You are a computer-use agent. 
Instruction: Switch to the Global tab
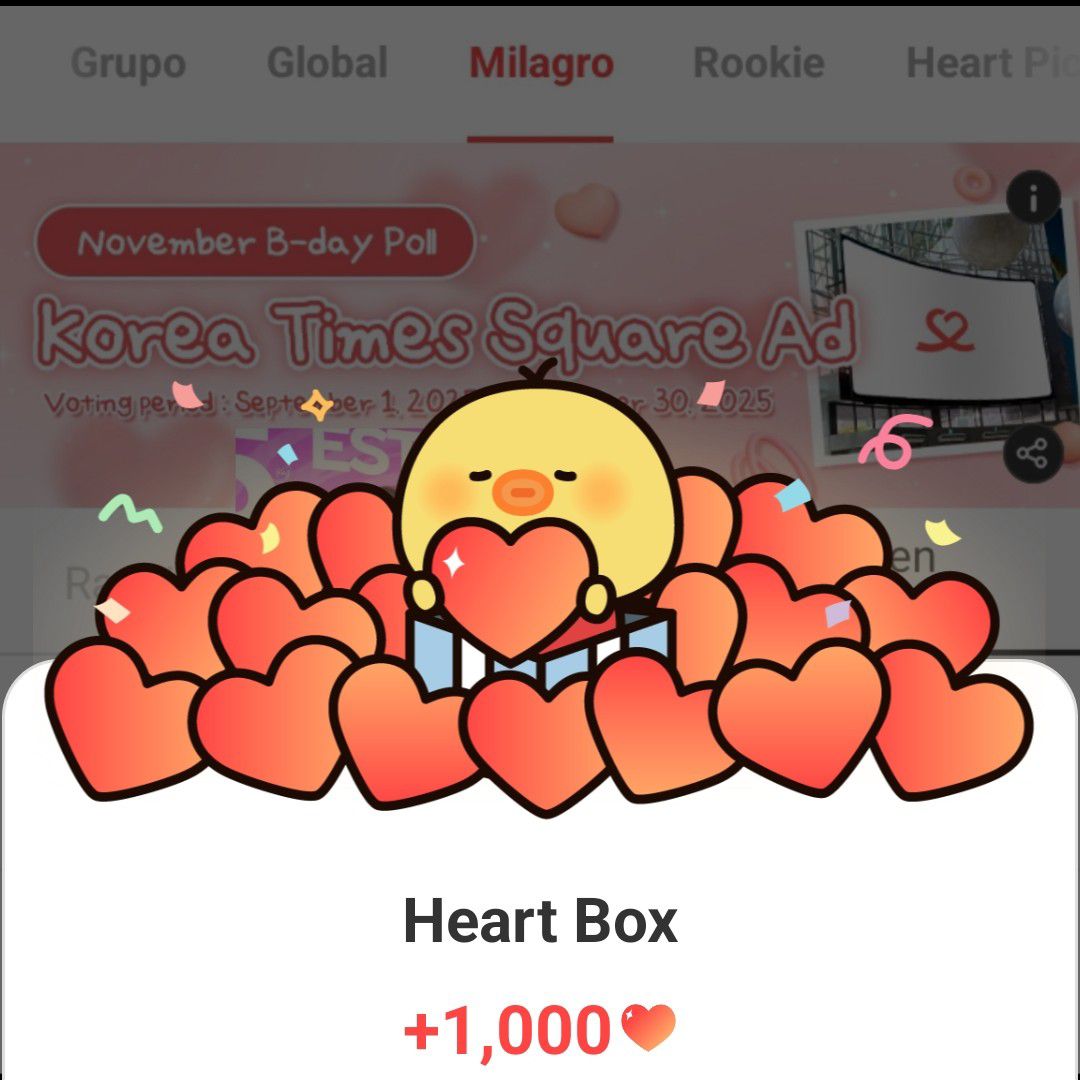click(x=327, y=64)
